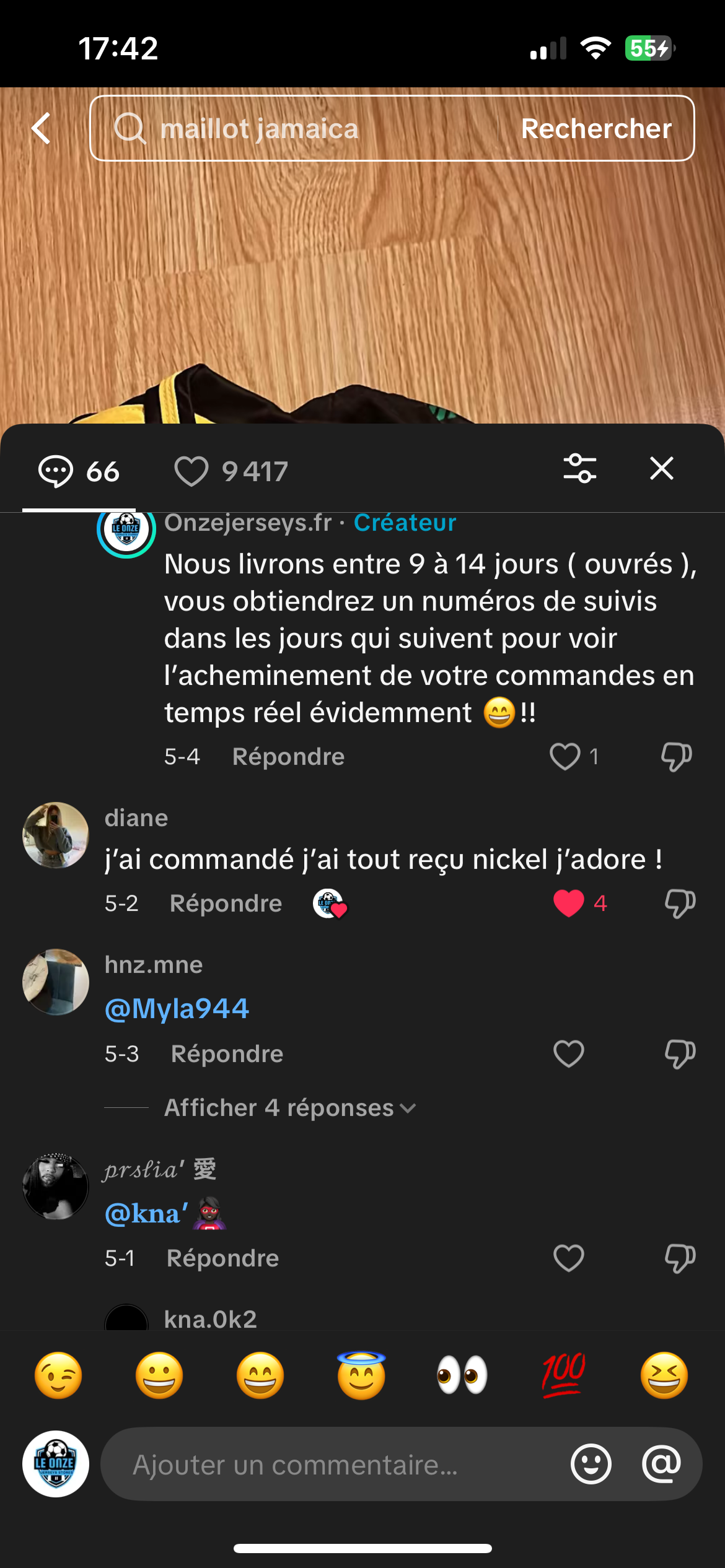The image size is (725, 1568).
Task: Insert the 100 emoji
Action: click(x=563, y=1376)
